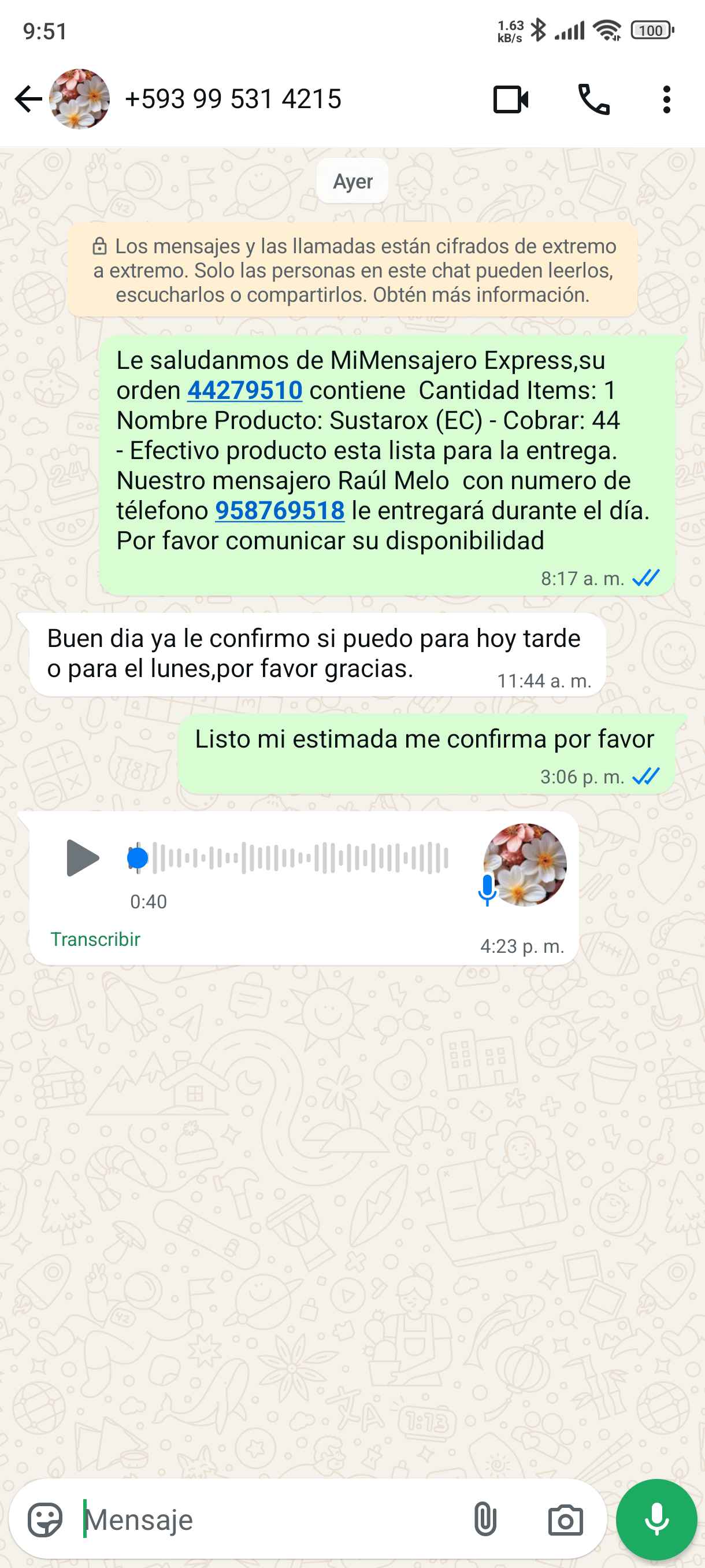Transcribe the voice message
Viewport: 705px width, 1568px height.
(x=95, y=939)
